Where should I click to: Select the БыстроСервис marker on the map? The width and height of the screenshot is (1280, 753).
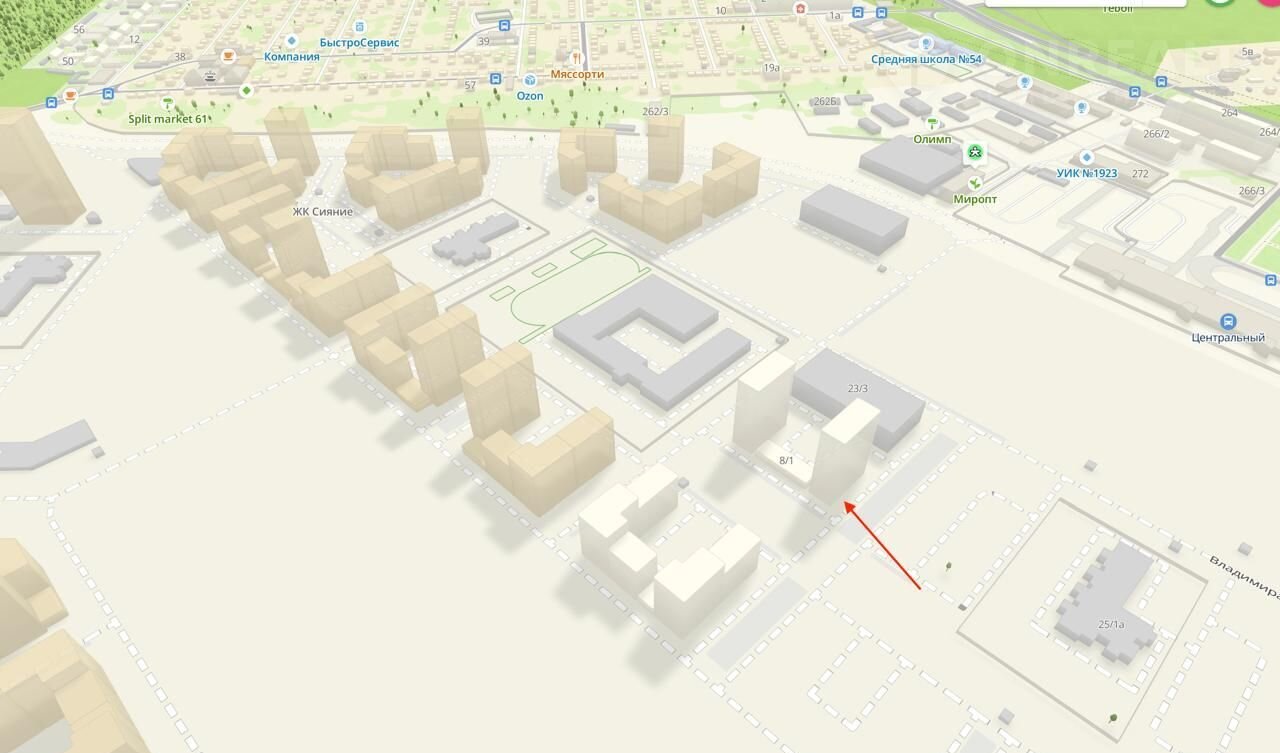tap(360, 28)
